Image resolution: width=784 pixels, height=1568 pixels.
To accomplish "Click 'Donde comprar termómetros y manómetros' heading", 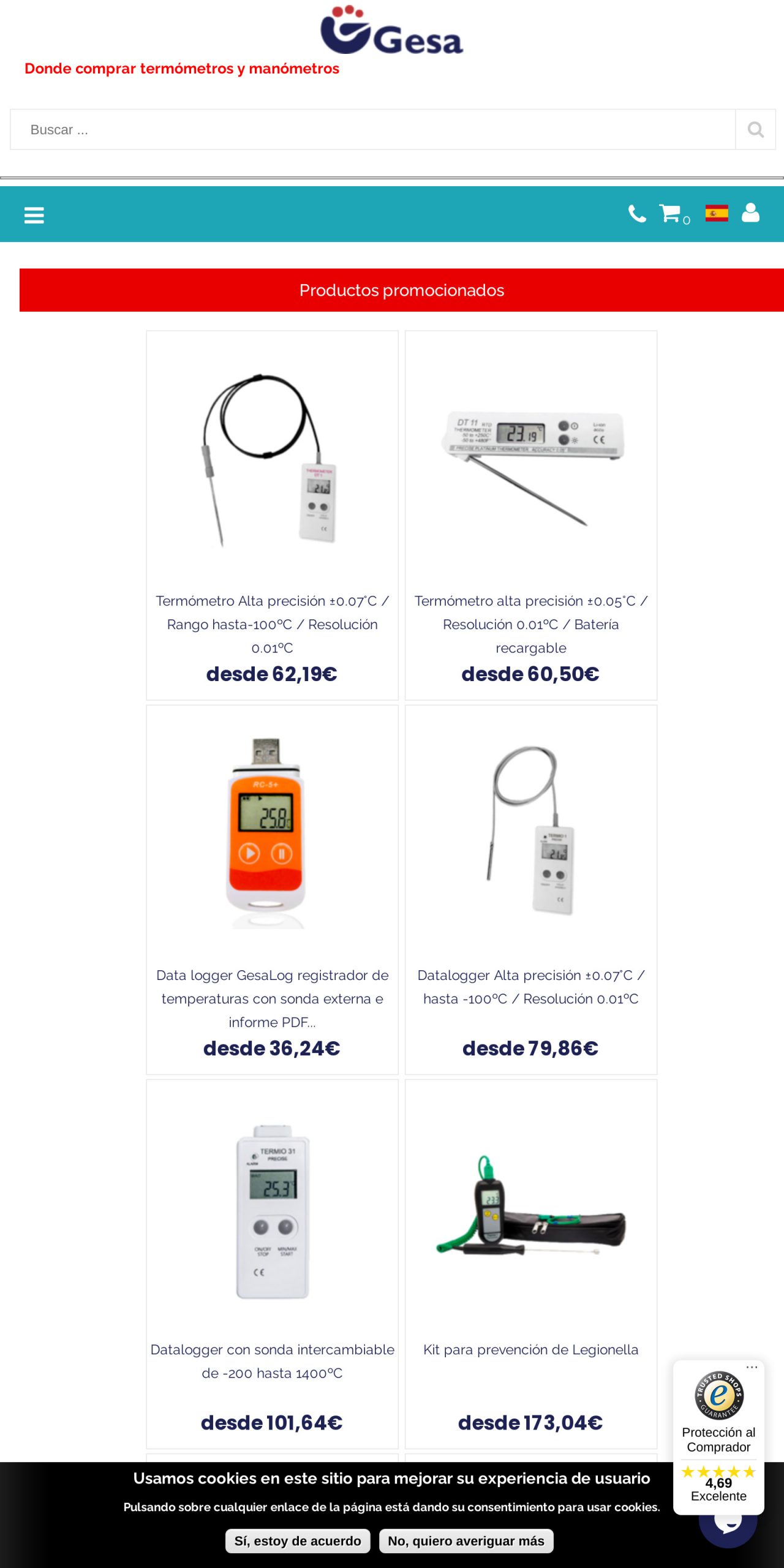I will click(182, 69).
